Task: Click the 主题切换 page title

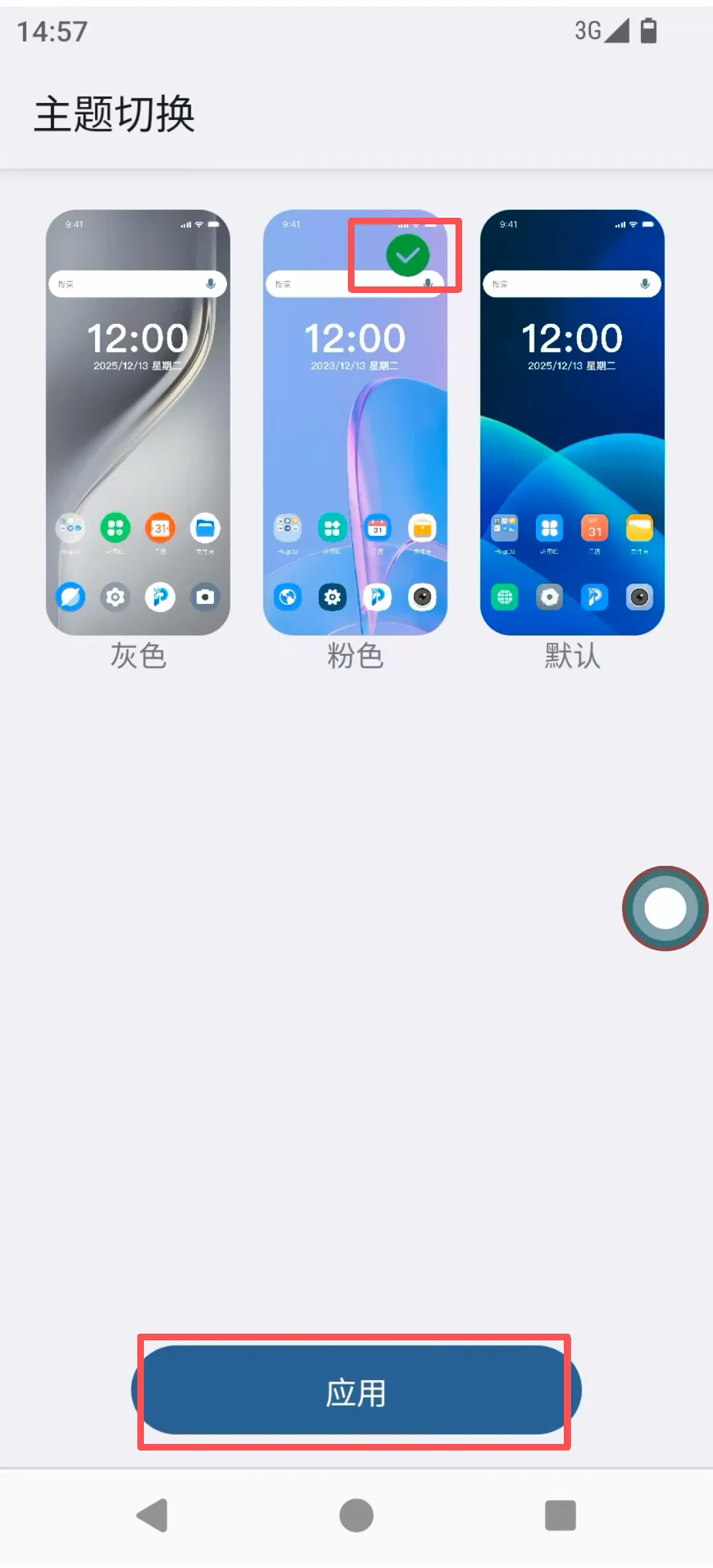Action: (115, 114)
